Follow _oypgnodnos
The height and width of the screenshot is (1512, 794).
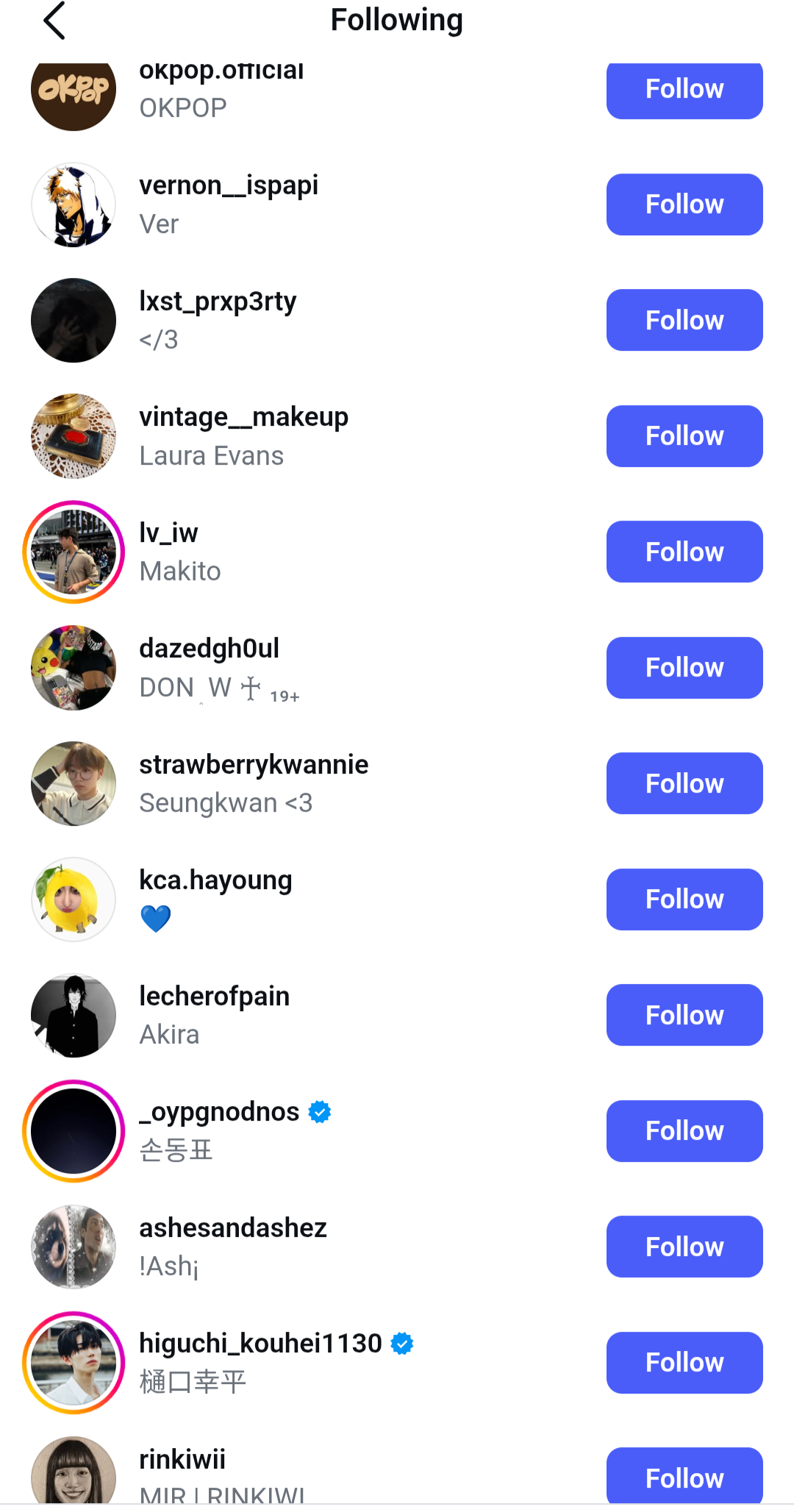tap(684, 1131)
